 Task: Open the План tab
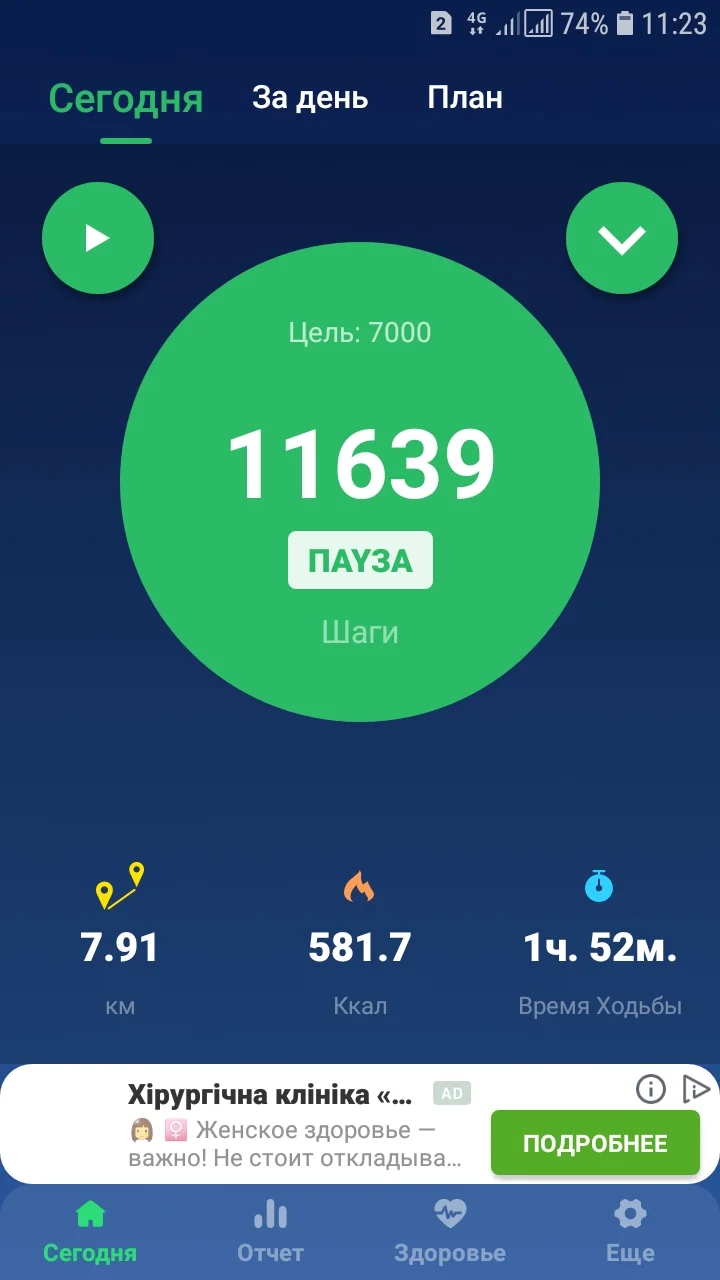(465, 97)
